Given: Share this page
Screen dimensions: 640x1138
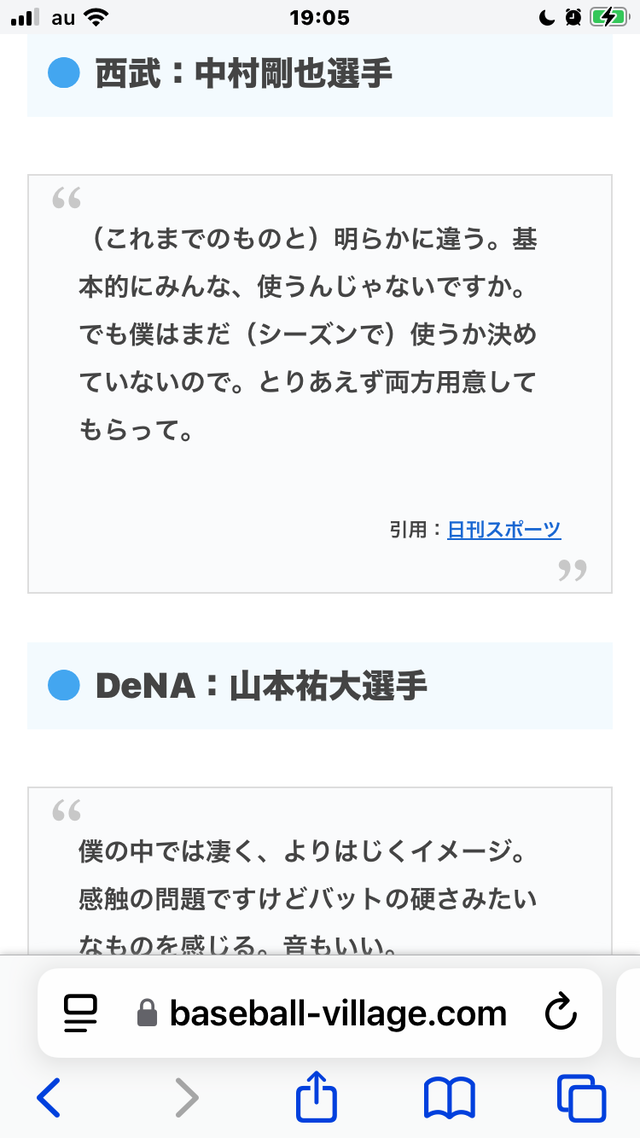Looking at the screenshot, I should point(316,1095).
